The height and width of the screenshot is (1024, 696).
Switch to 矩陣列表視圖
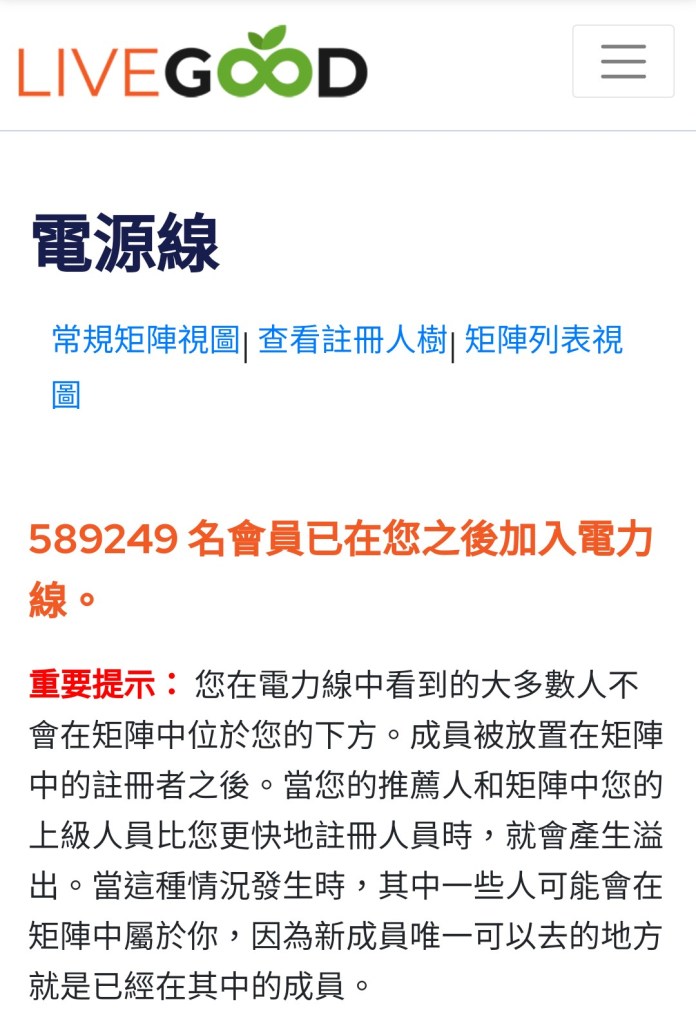coord(543,341)
